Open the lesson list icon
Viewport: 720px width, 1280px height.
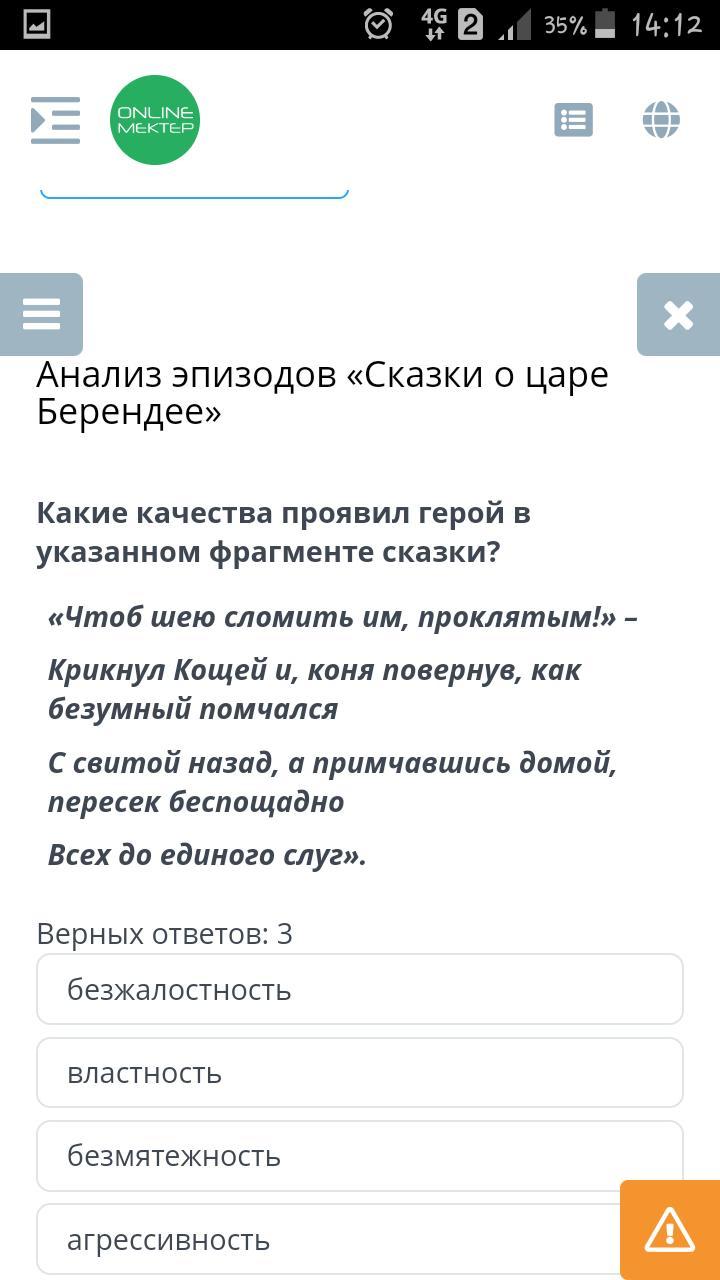click(573, 120)
